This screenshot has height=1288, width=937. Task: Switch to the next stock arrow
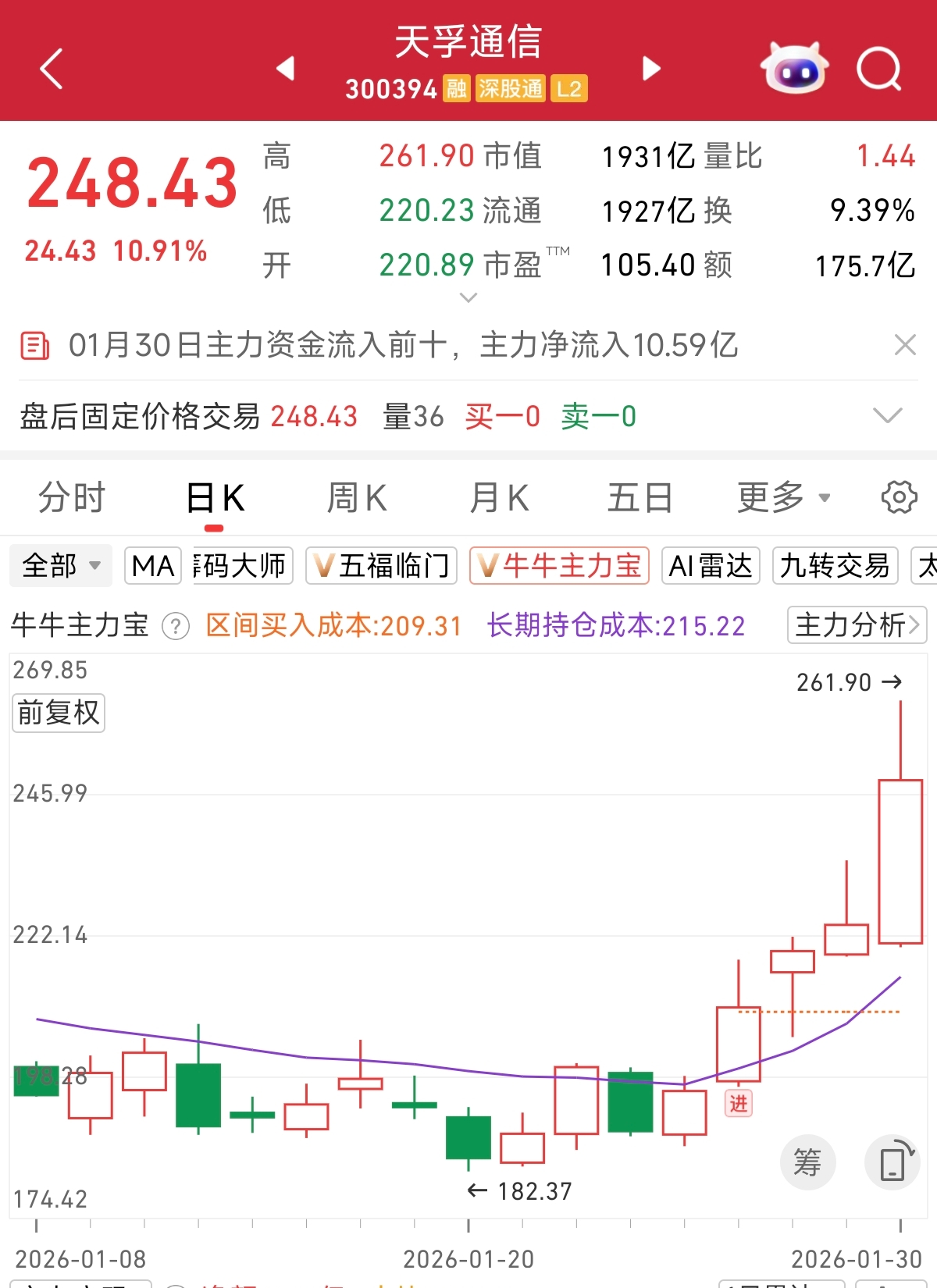651,69
